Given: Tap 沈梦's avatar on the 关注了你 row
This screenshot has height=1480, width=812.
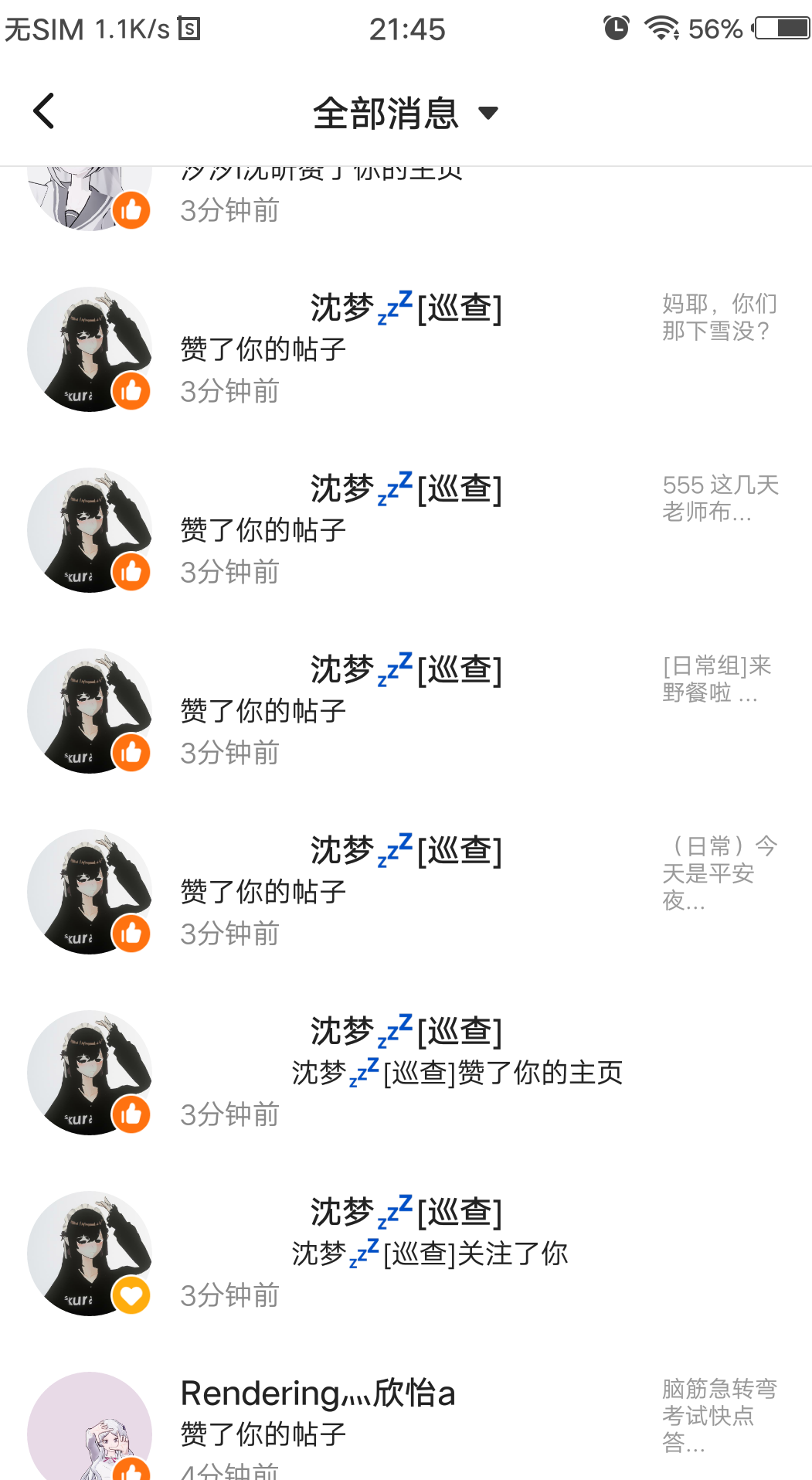Looking at the screenshot, I should pyautogui.click(x=90, y=1254).
